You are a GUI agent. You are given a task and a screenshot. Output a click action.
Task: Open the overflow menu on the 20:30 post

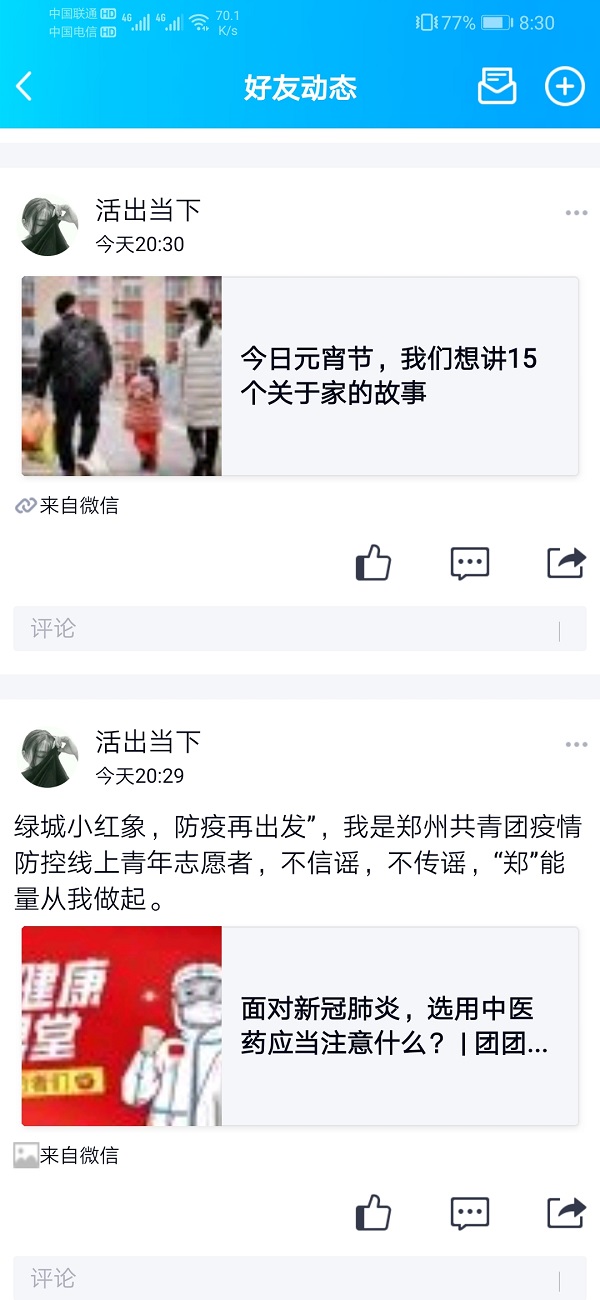pos(576,213)
